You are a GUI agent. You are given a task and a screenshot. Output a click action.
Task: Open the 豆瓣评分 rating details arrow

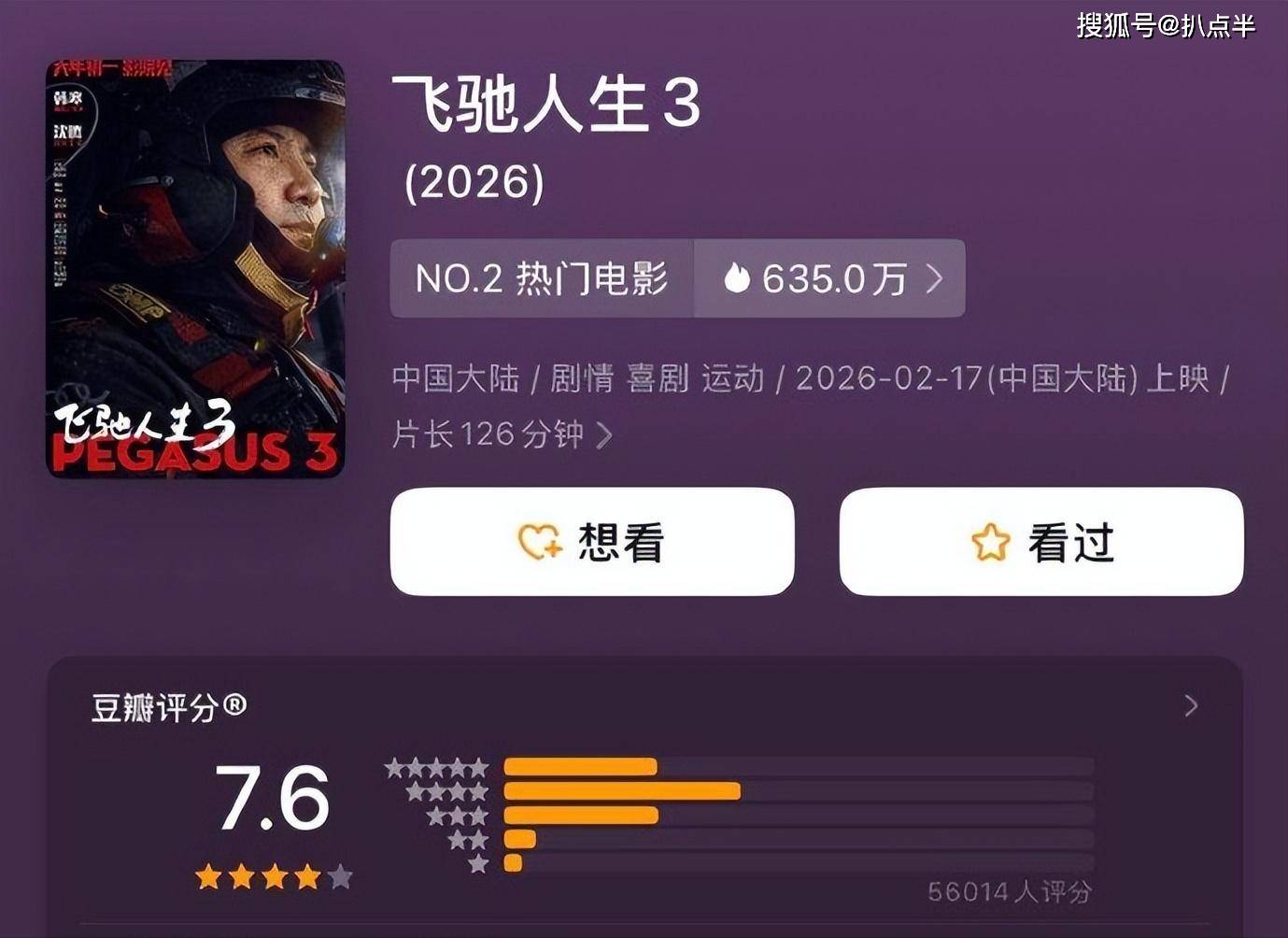click(x=1190, y=705)
